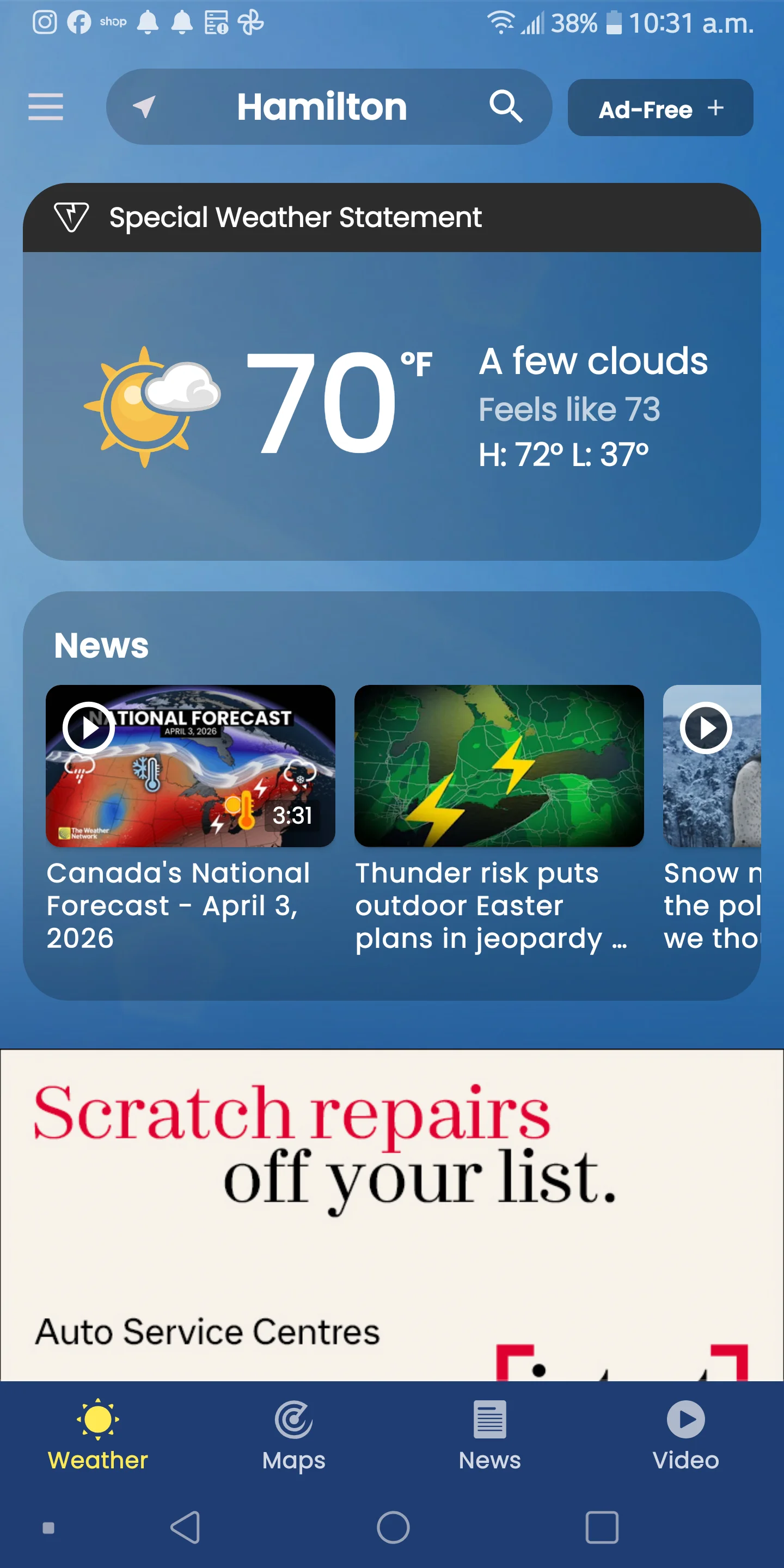Open the Scratch repairs advertisement
Screen dimensions: 784x1568
tap(391, 1211)
